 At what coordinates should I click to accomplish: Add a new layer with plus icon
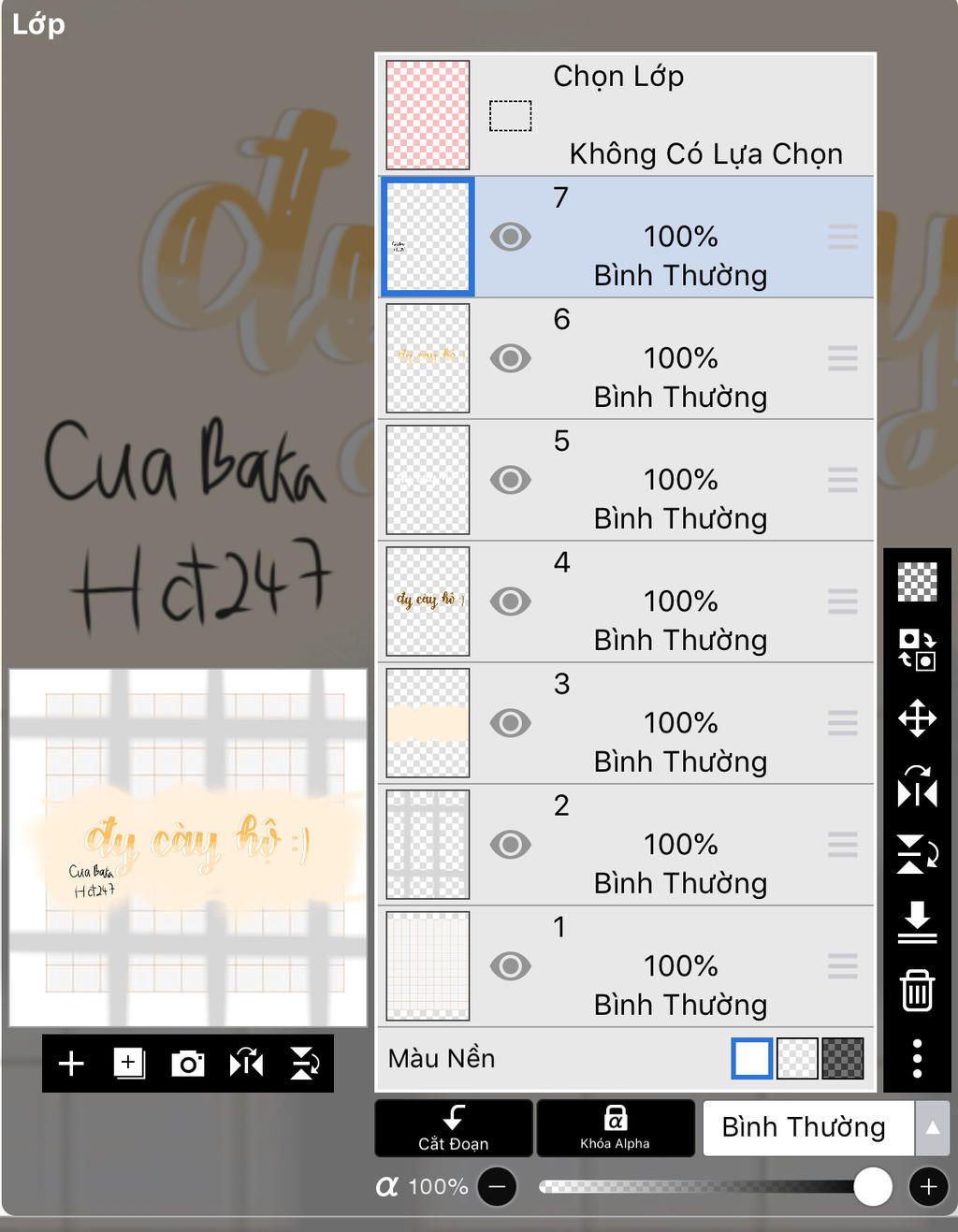(x=71, y=1064)
